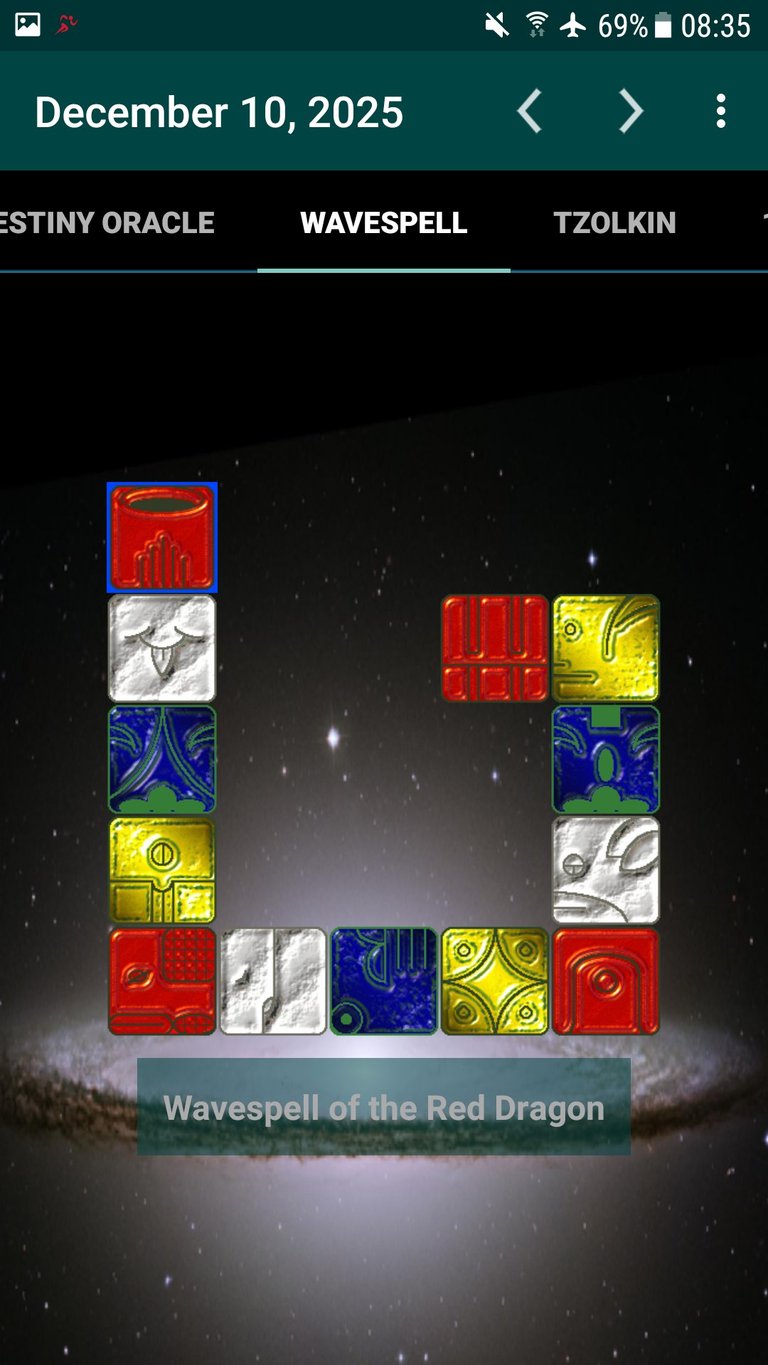Select the White Dog glyph tile
The image size is (768, 1365).
coord(606,870)
